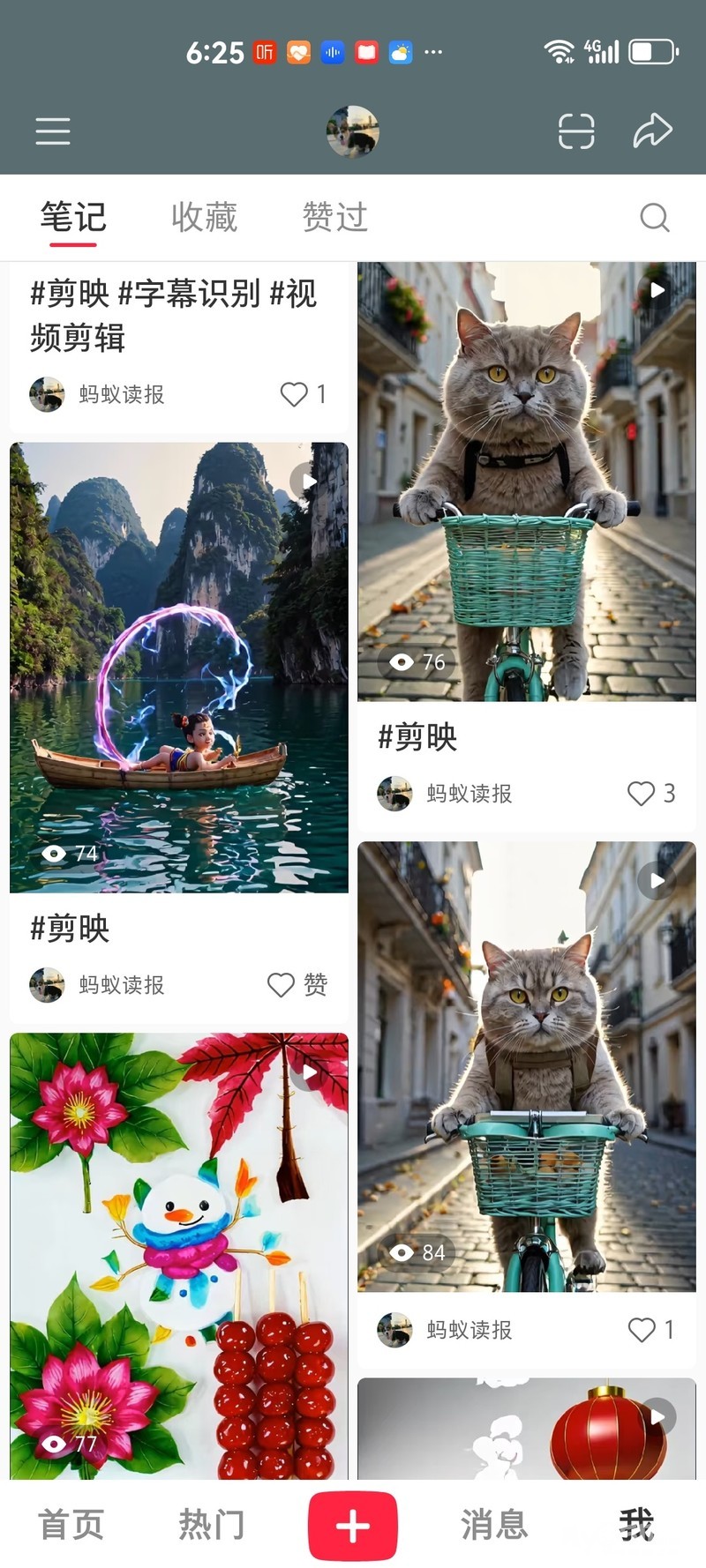Open the hamburger drawer menu

pyautogui.click(x=53, y=131)
